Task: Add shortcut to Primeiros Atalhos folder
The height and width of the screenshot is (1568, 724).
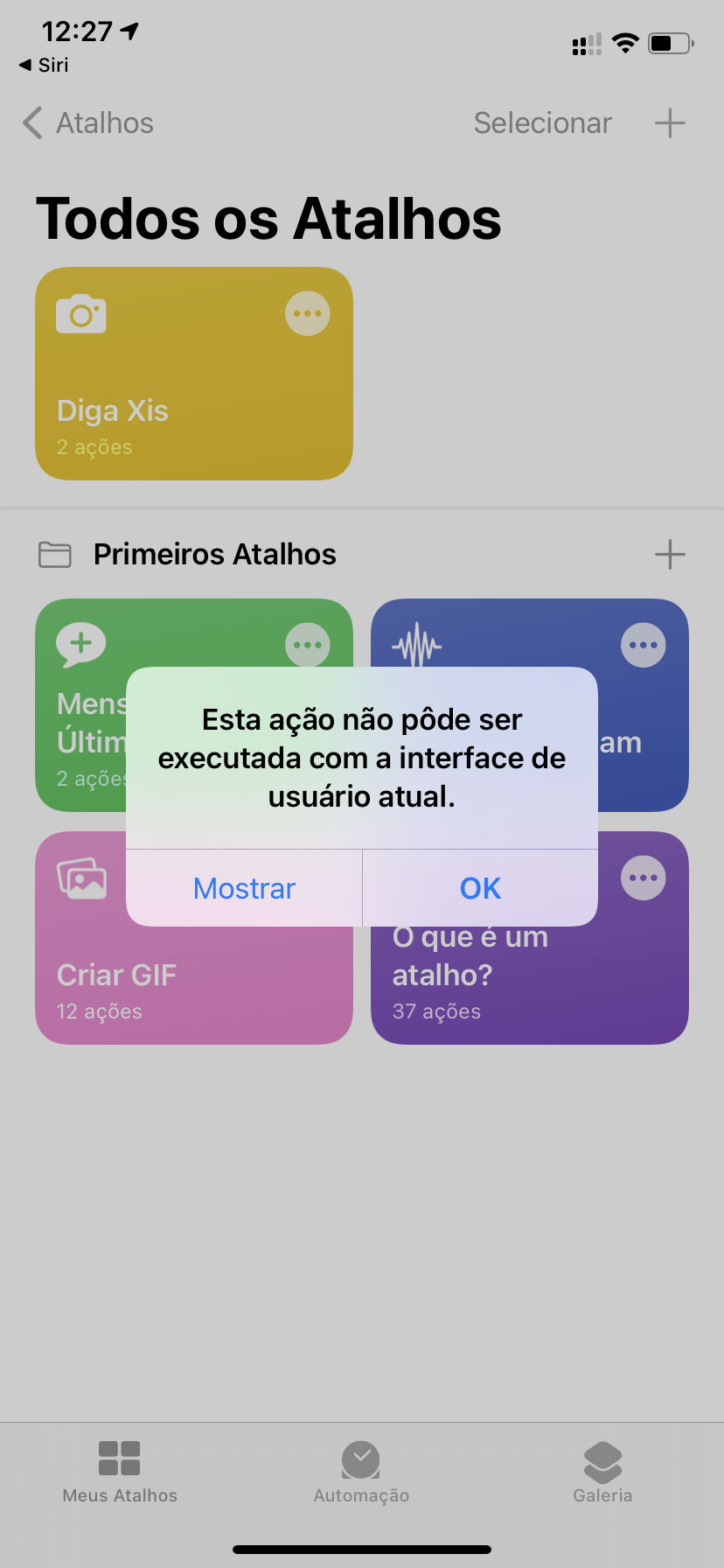Action: [670, 555]
